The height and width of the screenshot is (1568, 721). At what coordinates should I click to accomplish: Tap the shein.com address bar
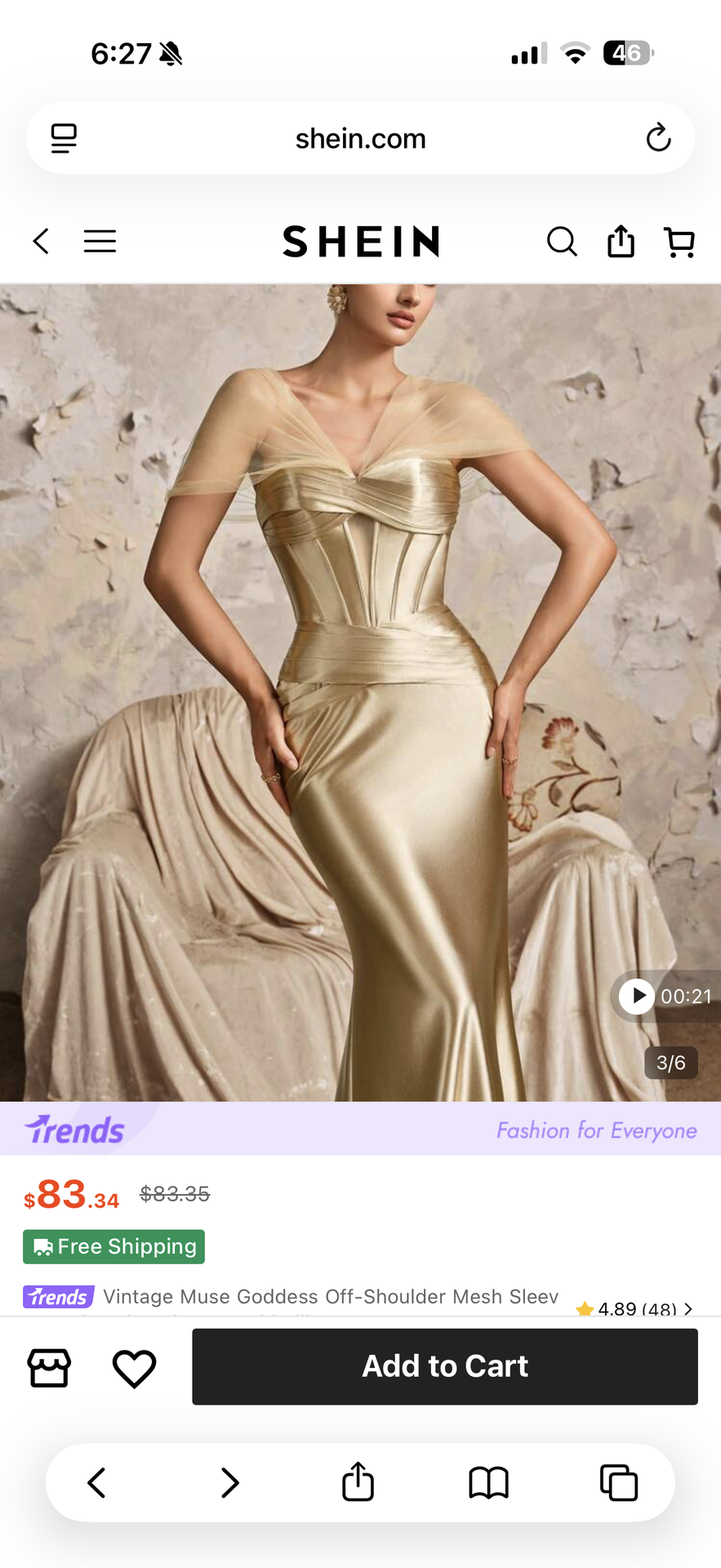[360, 138]
